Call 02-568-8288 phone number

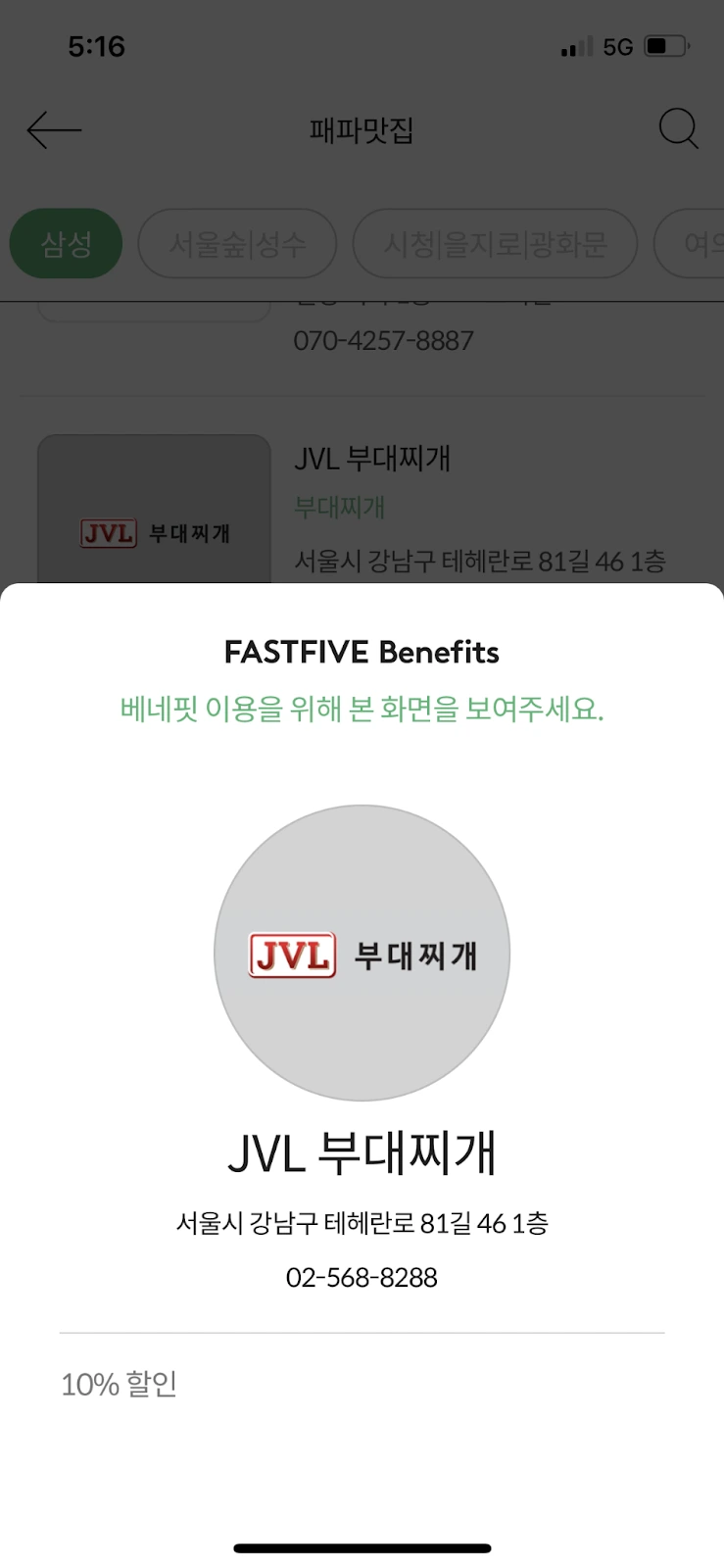(x=362, y=1277)
